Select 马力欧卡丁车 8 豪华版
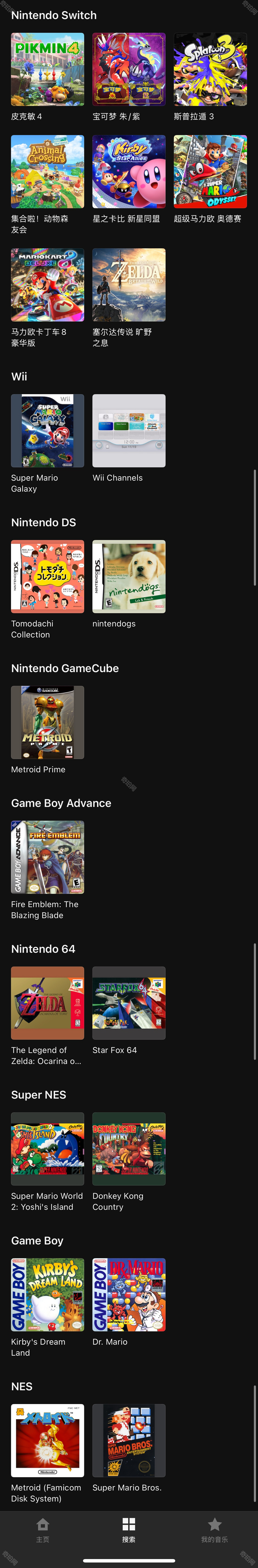This screenshot has width=258, height=1568. (x=47, y=285)
